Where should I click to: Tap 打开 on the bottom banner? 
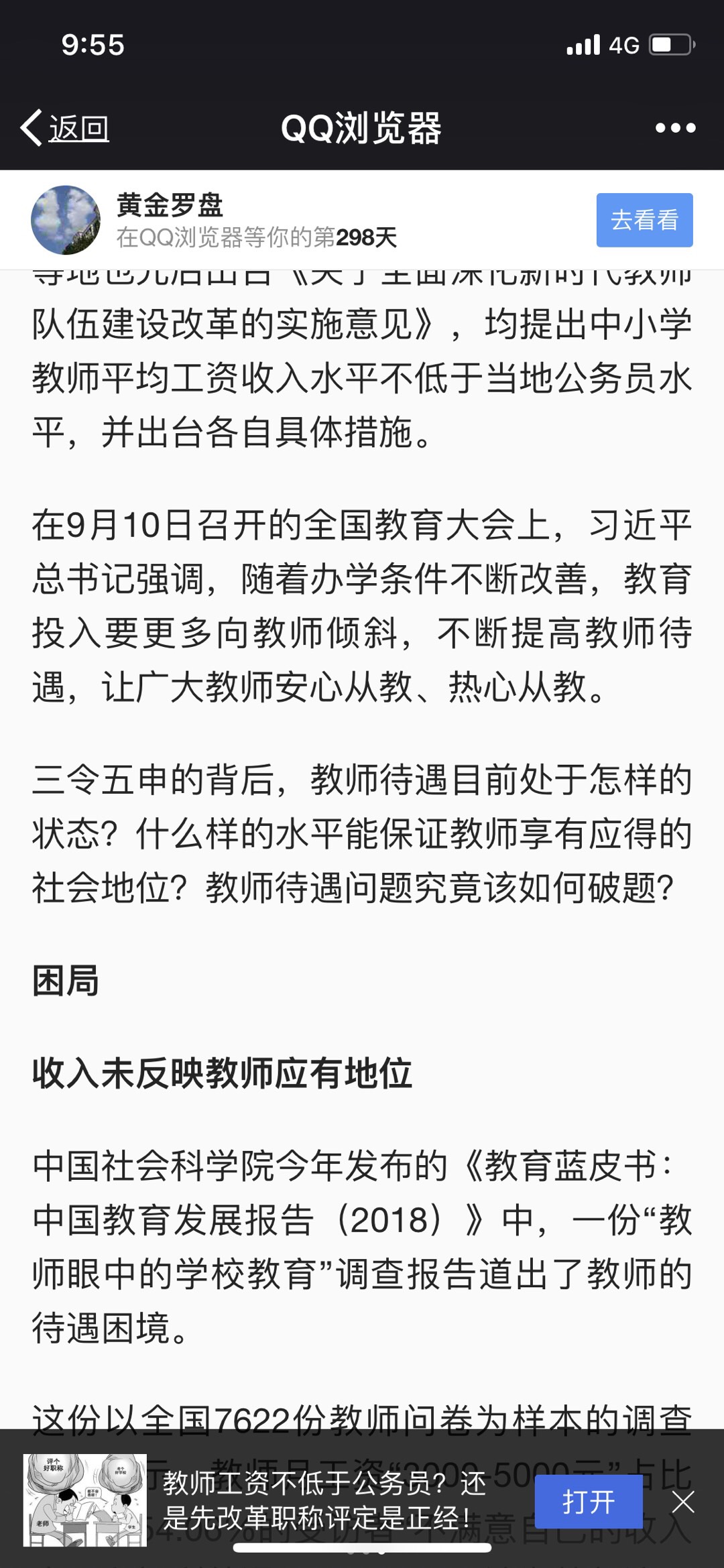(x=588, y=1502)
